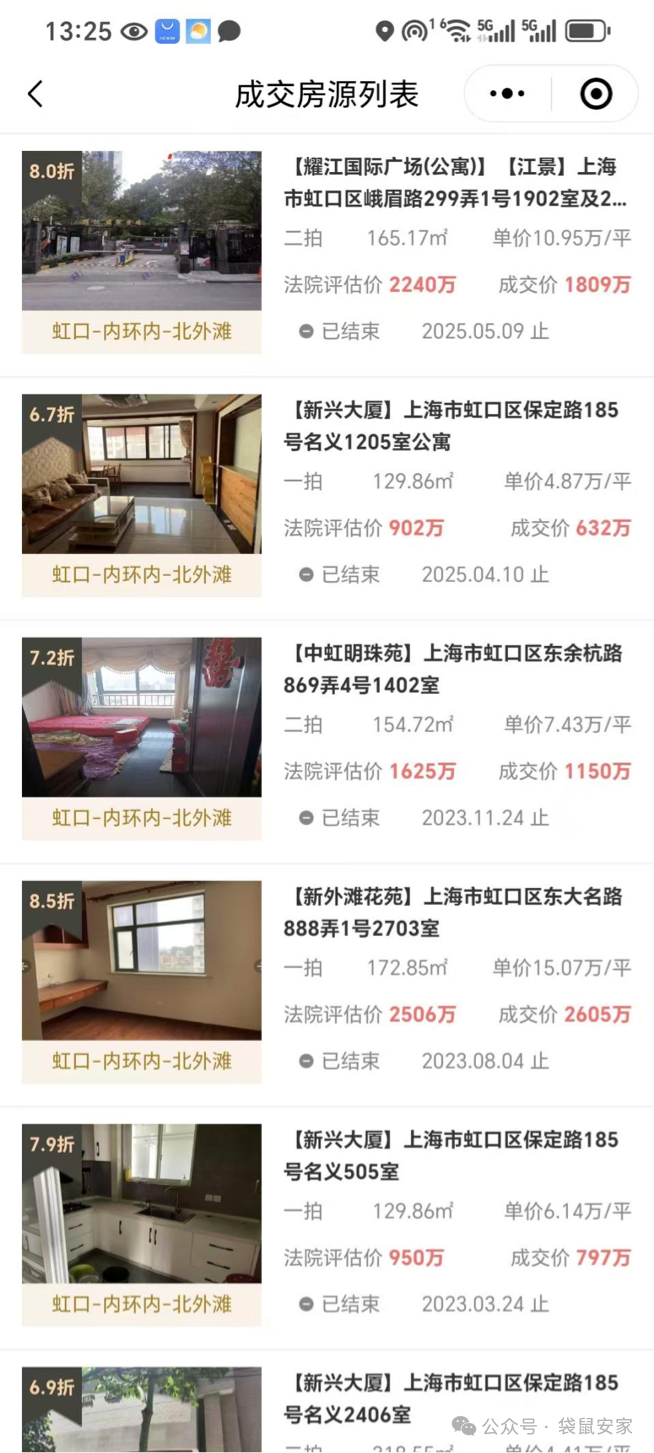Open the 新兴大厦 505室 listing
The image size is (654, 1453).
point(456,1155)
